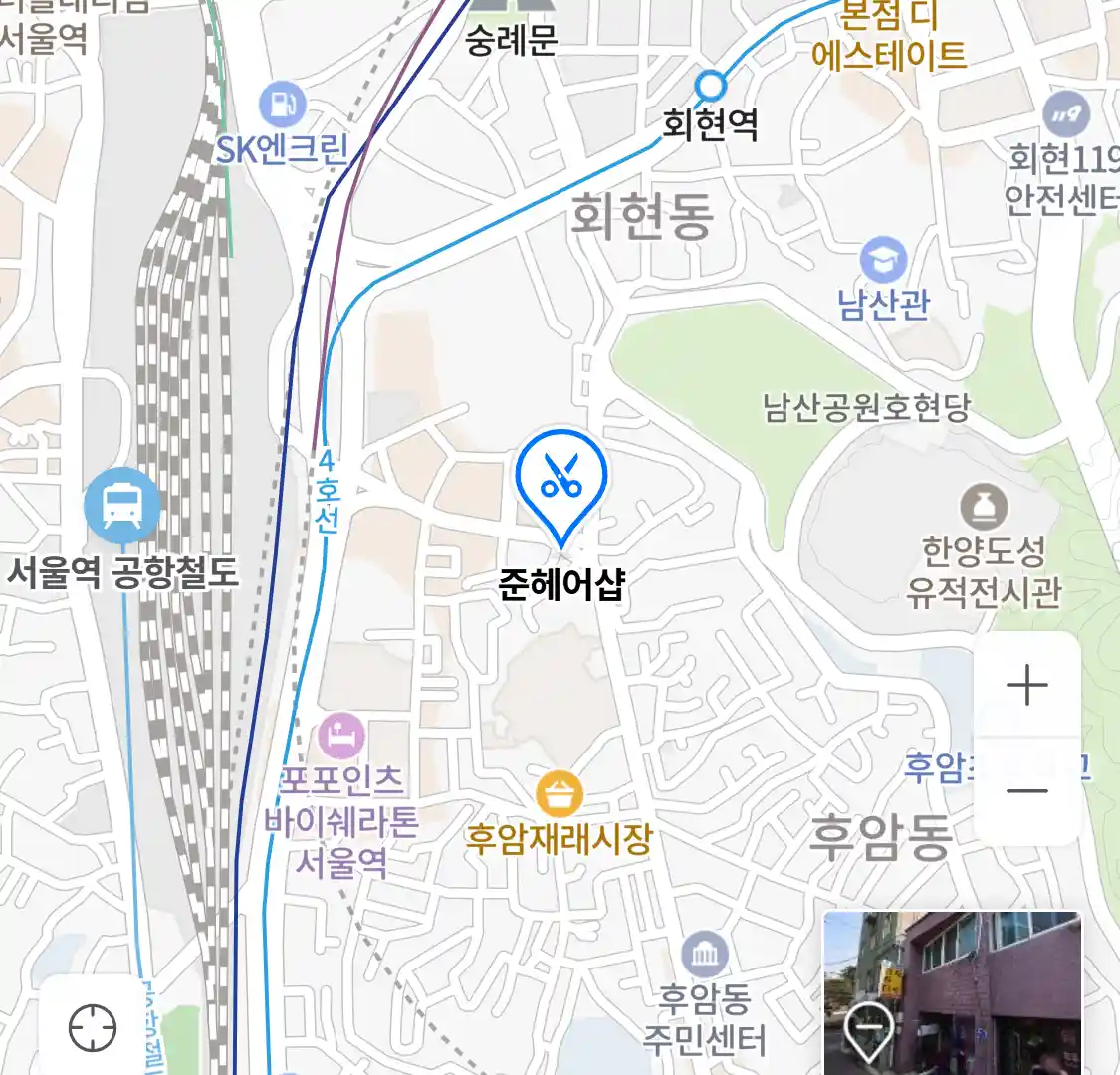The image size is (1120, 1075).
Task: Center map on current location
Action: tap(93, 1027)
